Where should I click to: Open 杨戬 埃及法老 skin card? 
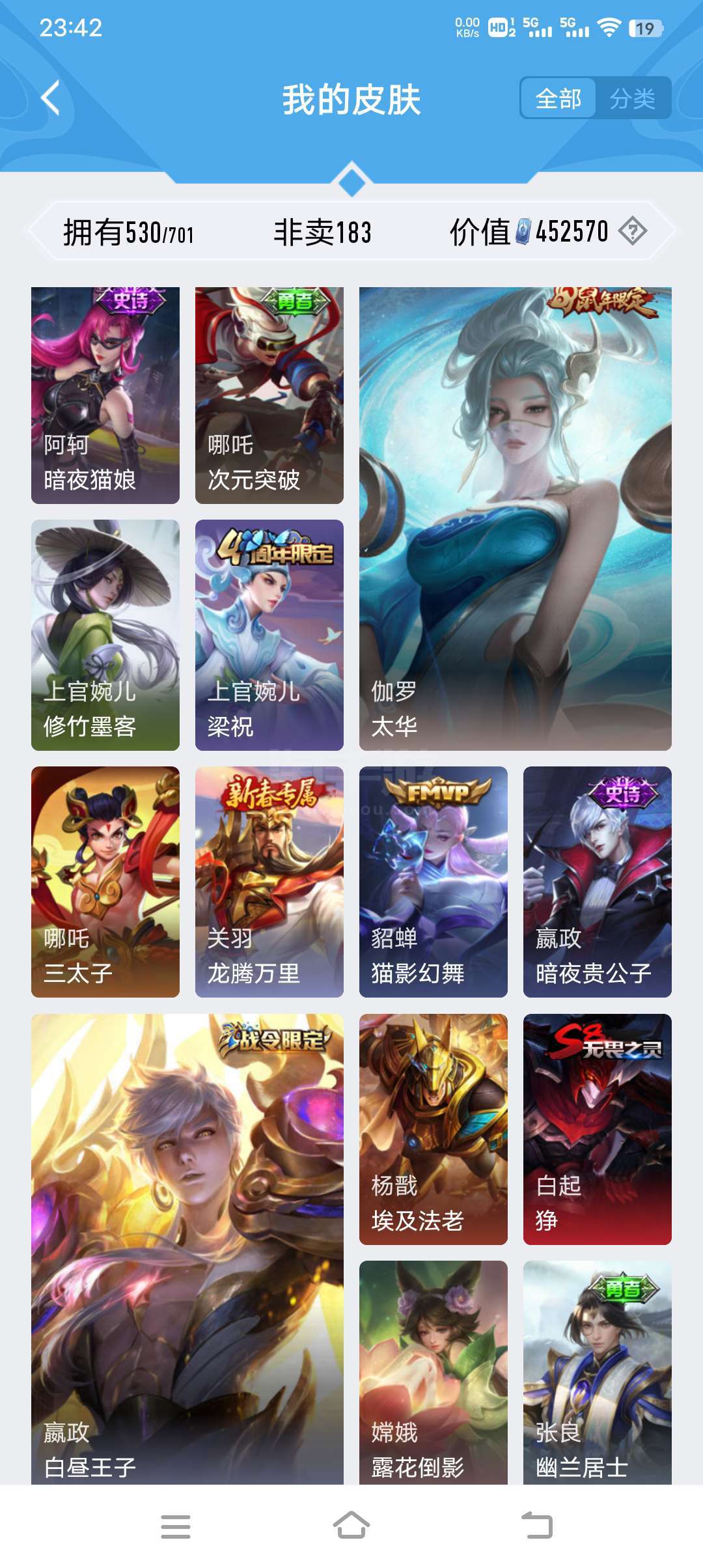pos(434,1129)
